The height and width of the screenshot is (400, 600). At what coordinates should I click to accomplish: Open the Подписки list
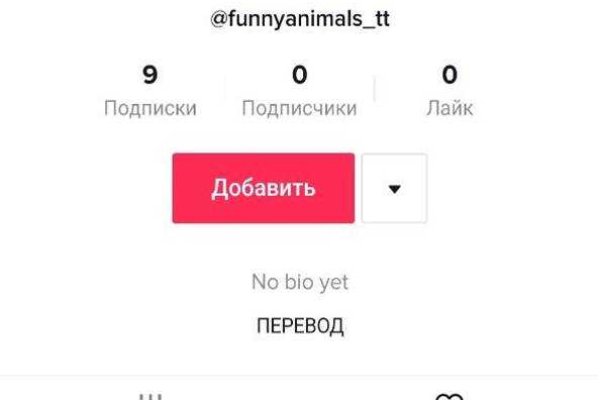[x=150, y=92]
